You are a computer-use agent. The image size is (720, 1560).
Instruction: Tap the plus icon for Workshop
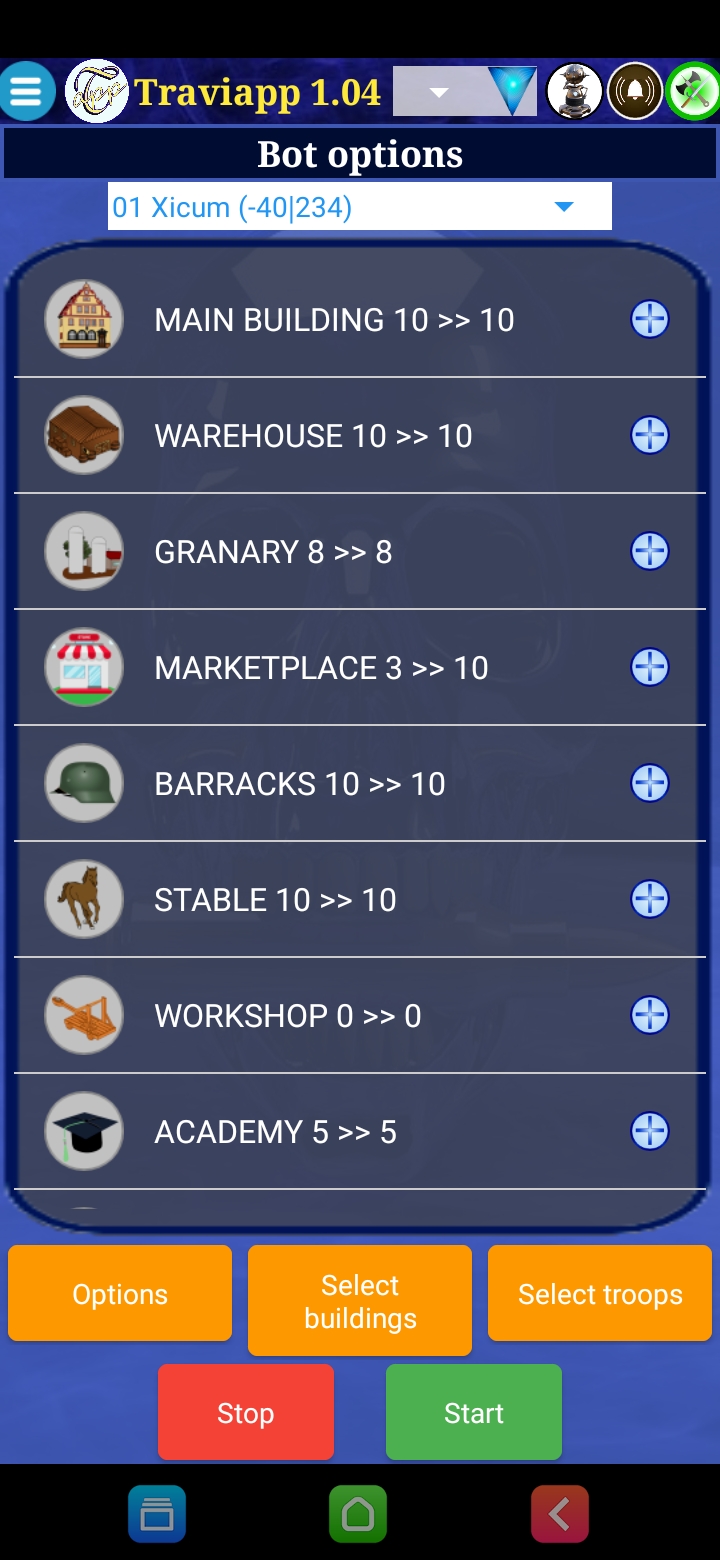pyautogui.click(x=650, y=1016)
